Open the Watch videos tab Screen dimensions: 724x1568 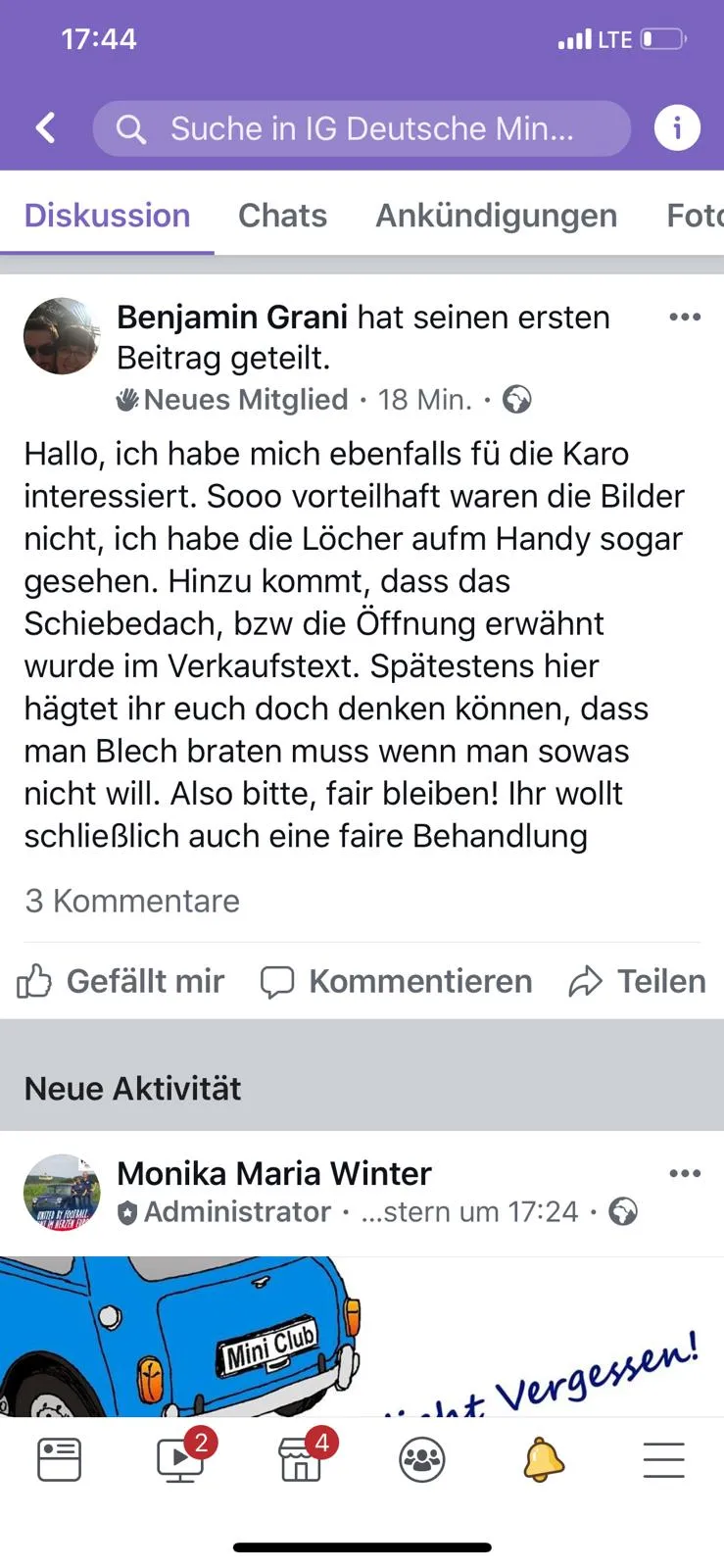pyautogui.click(x=182, y=1457)
